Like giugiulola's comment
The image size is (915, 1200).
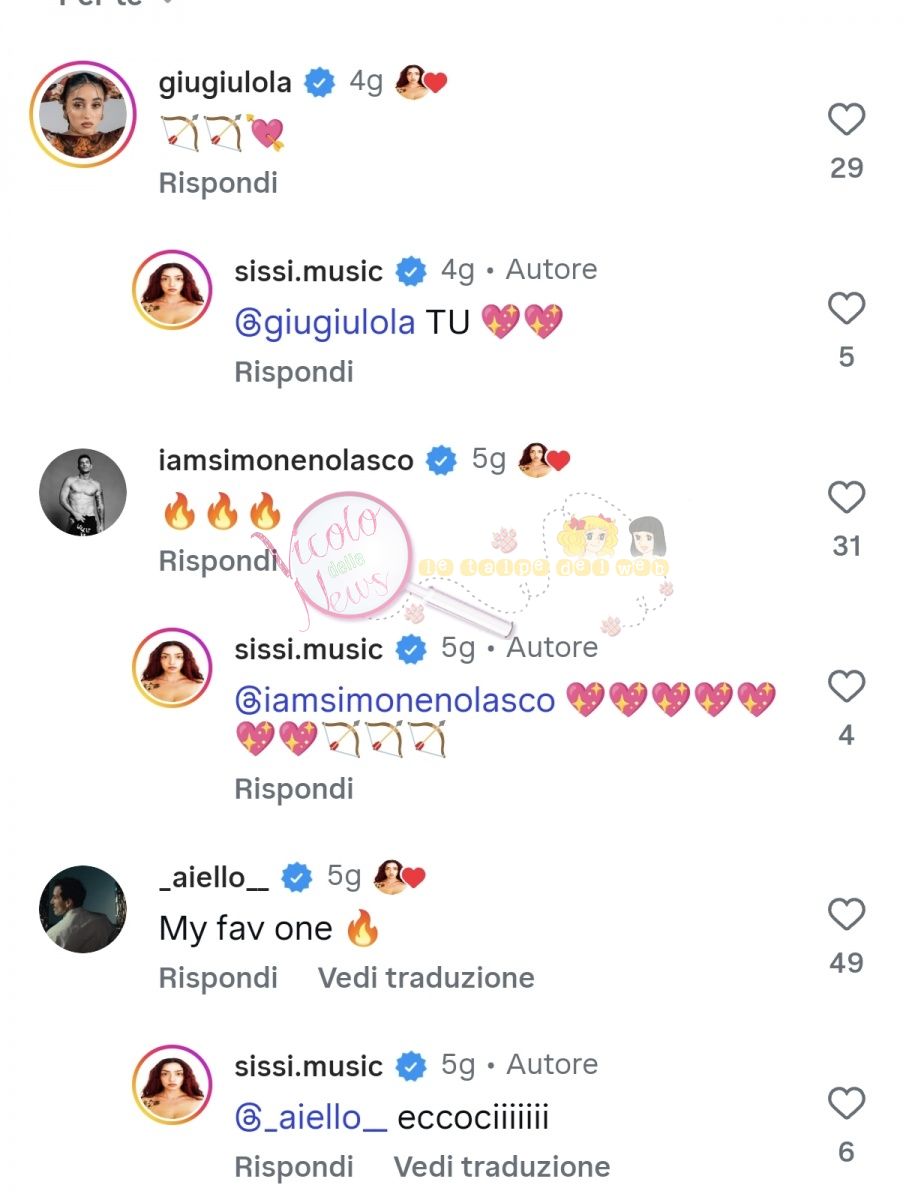[846, 120]
